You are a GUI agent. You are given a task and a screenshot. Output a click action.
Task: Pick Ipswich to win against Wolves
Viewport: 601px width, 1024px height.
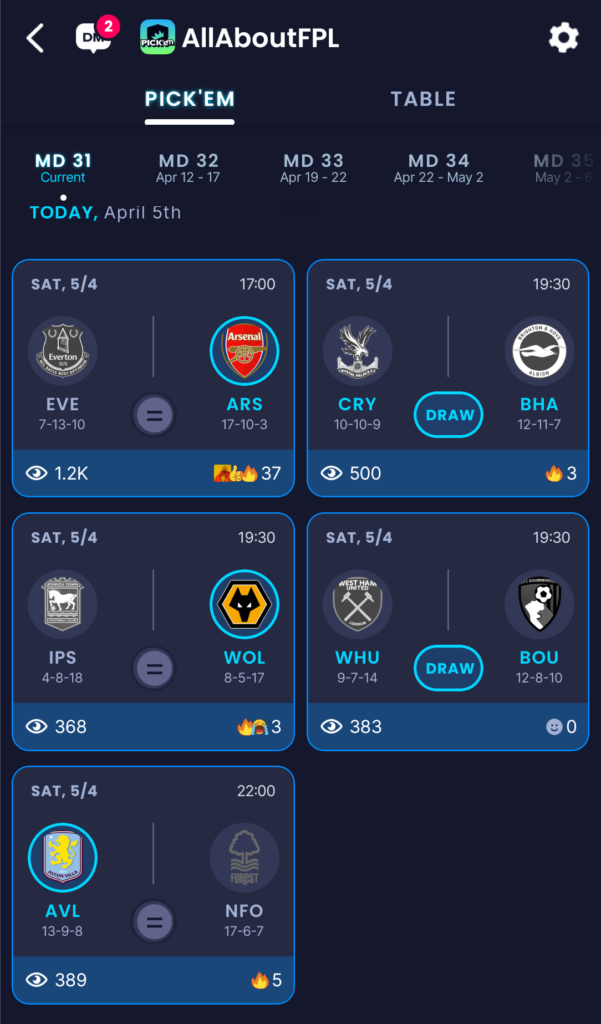tap(62, 606)
